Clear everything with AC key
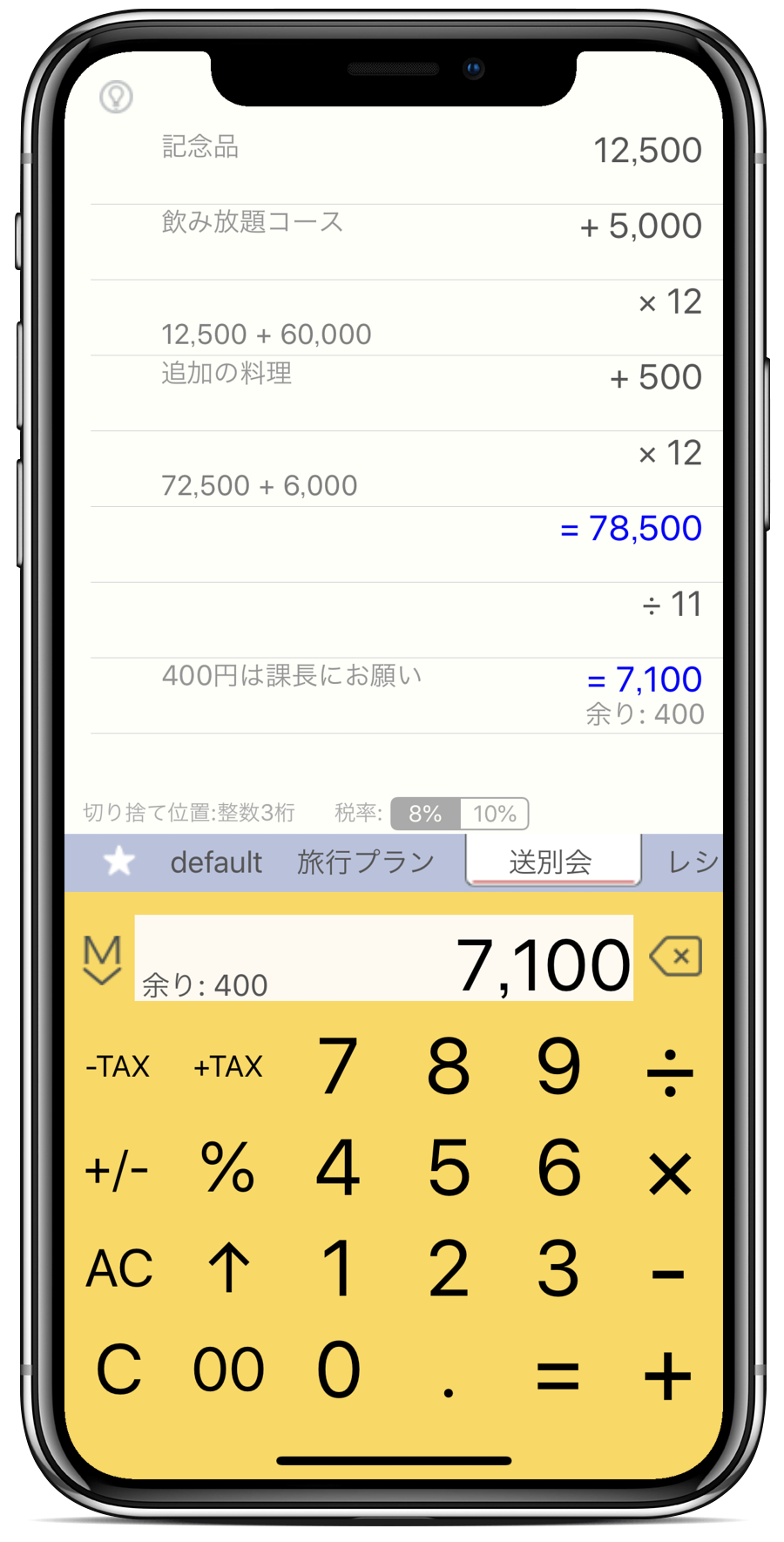Screen dimensions: 784x1542 (x=119, y=1268)
